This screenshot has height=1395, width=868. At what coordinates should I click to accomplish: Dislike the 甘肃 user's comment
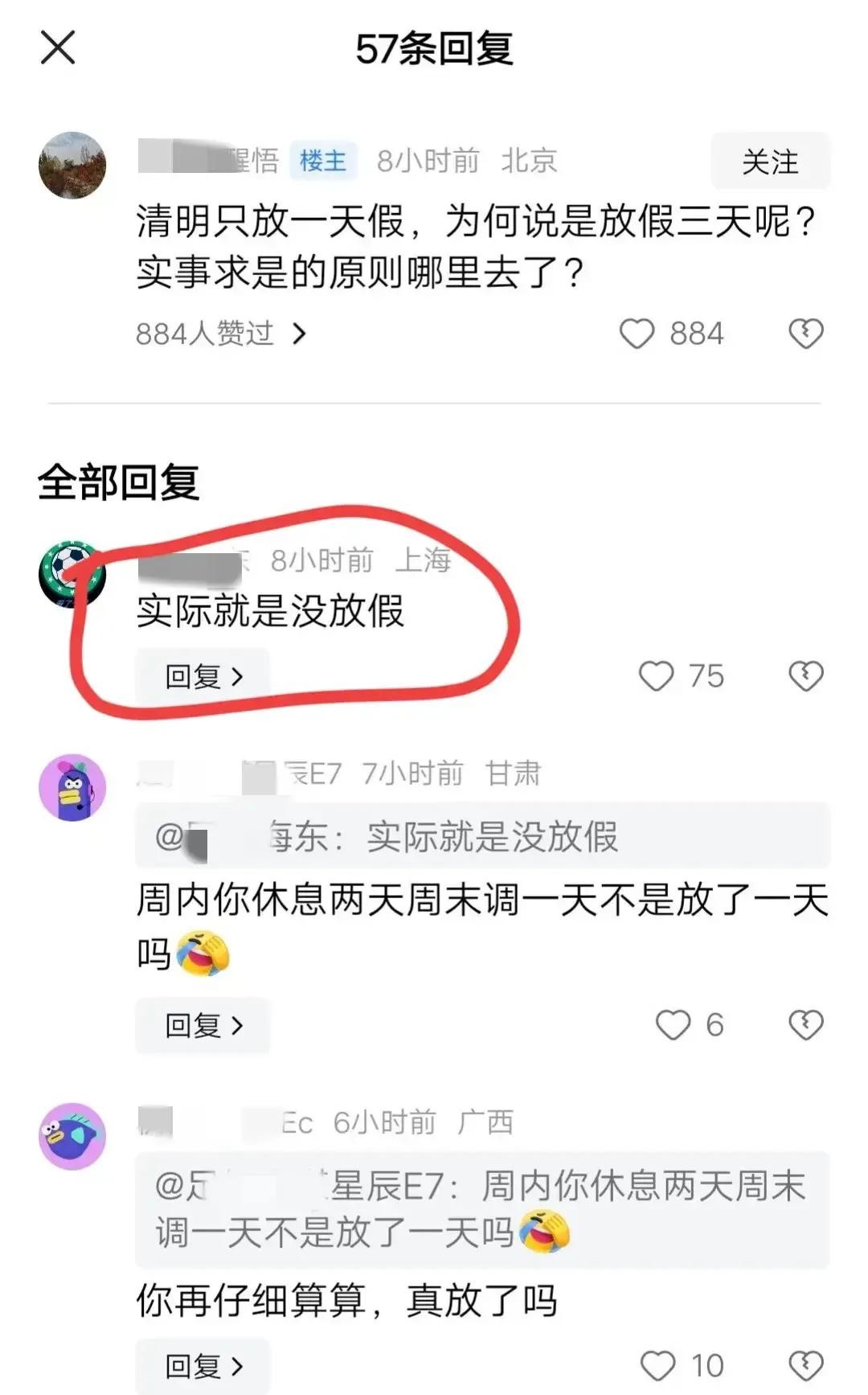[x=805, y=1025]
